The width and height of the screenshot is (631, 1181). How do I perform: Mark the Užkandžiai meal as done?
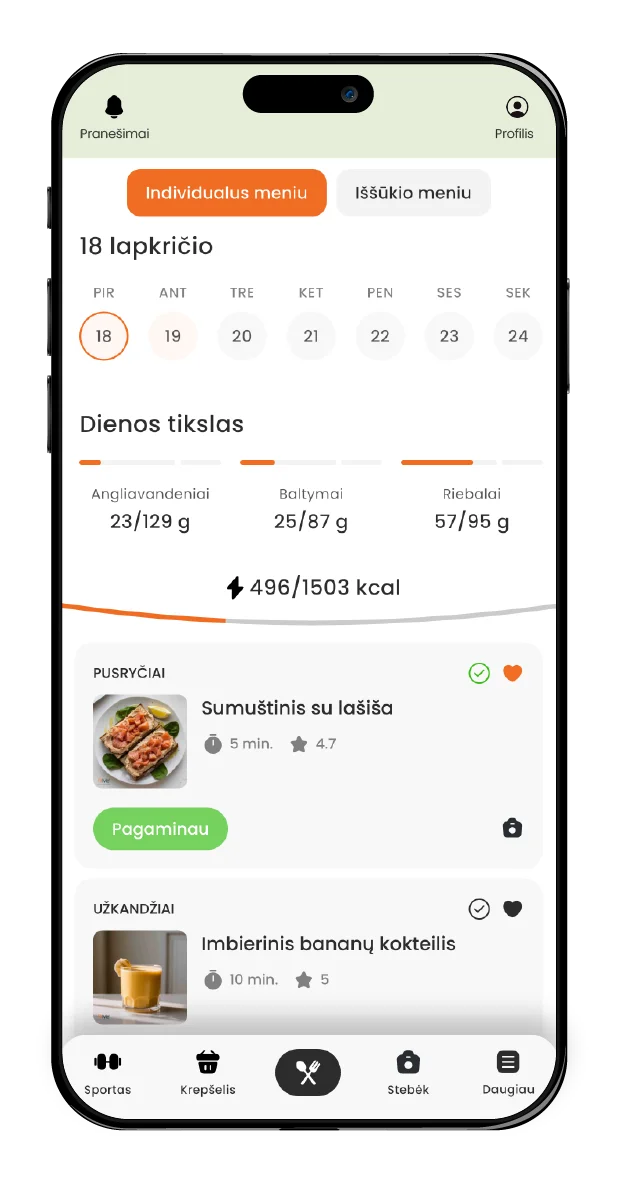[479, 909]
